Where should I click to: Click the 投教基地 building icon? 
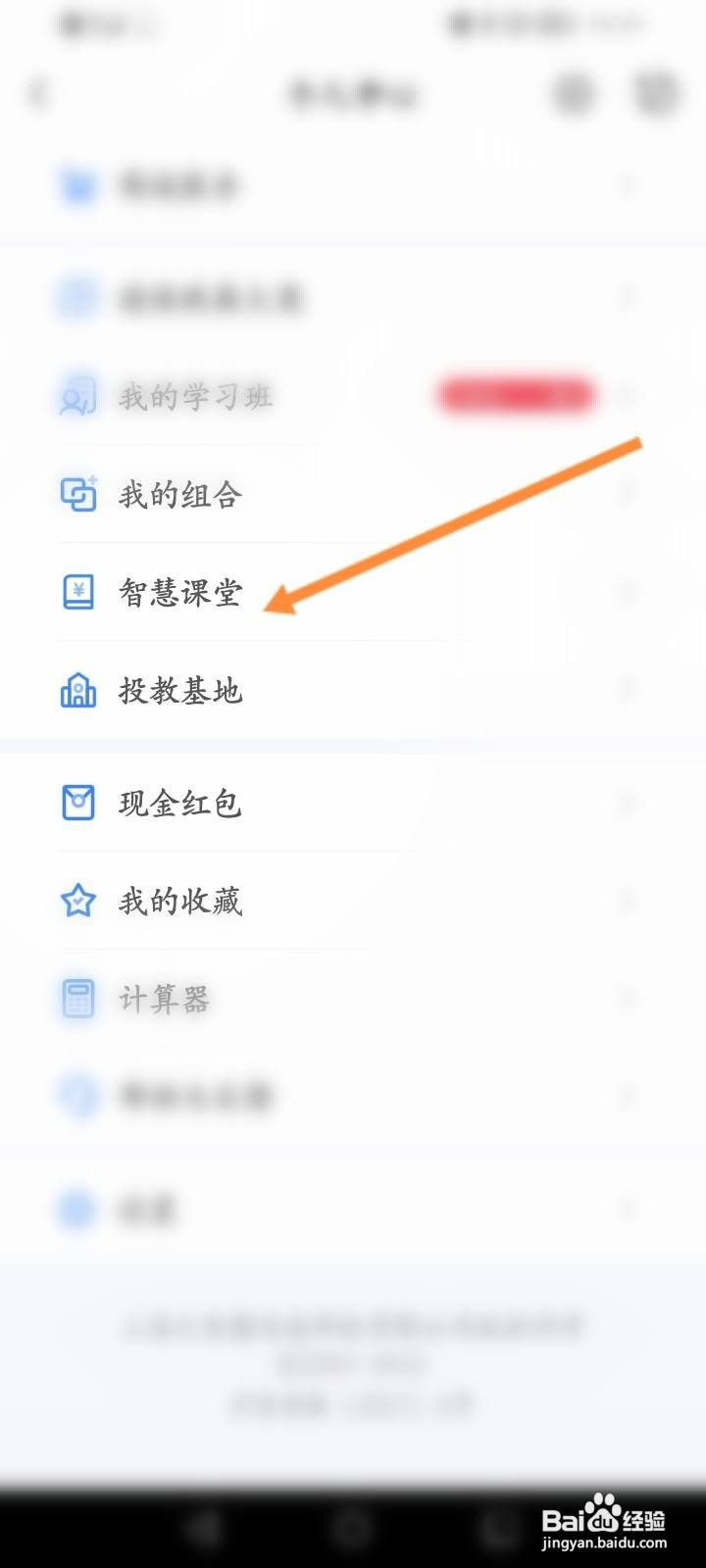[x=76, y=689]
